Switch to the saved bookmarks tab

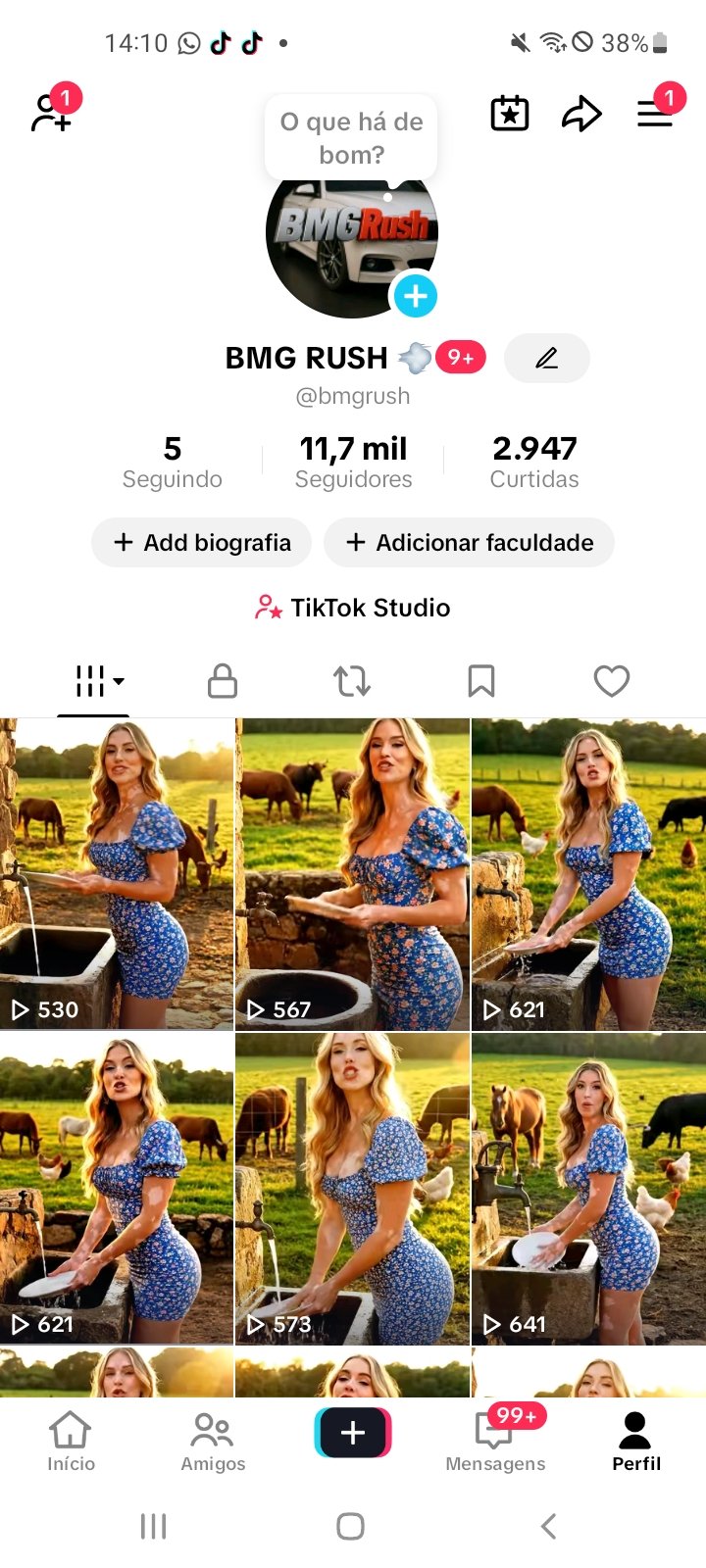pyautogui.click(x=481, y=681)
